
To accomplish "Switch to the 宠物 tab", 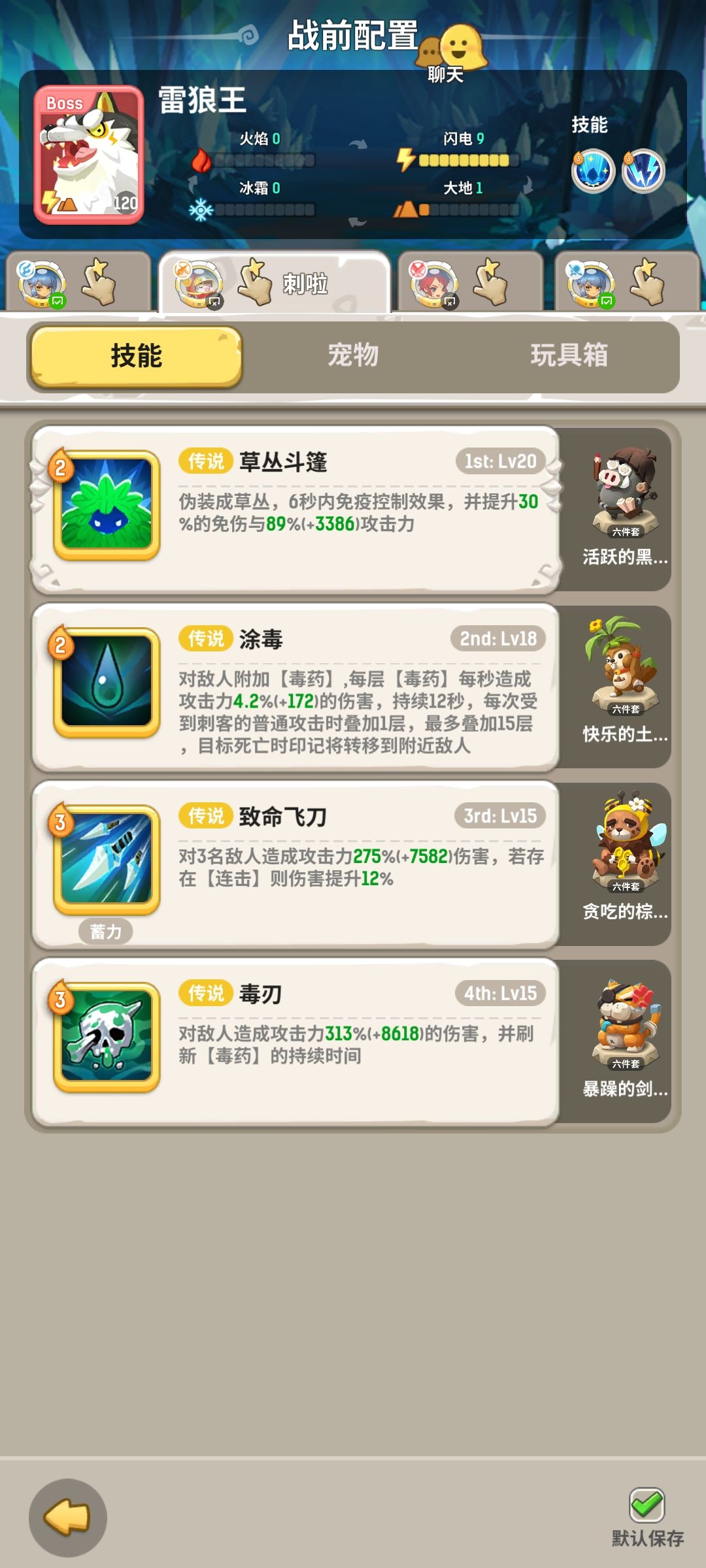I will point(353,356).
